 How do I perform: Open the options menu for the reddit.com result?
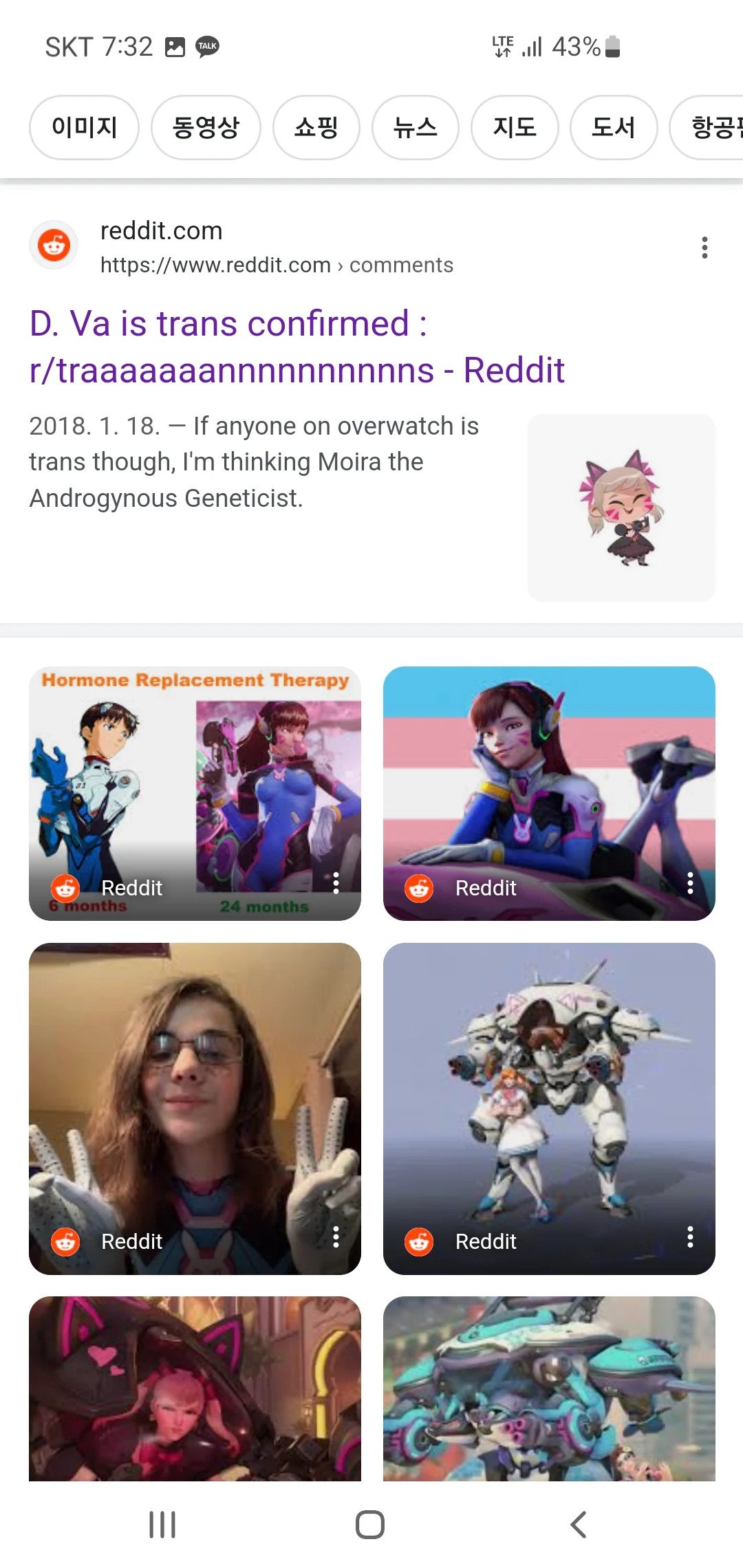click(704, 248)
